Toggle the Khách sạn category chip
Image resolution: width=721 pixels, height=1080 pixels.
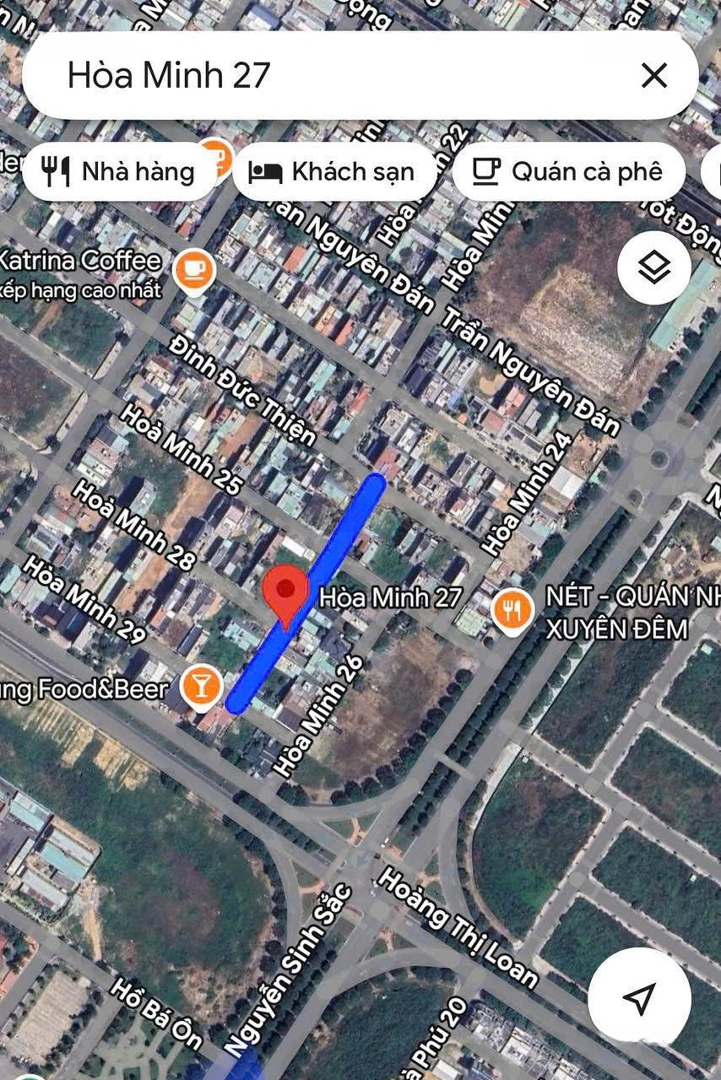[335, 171]
